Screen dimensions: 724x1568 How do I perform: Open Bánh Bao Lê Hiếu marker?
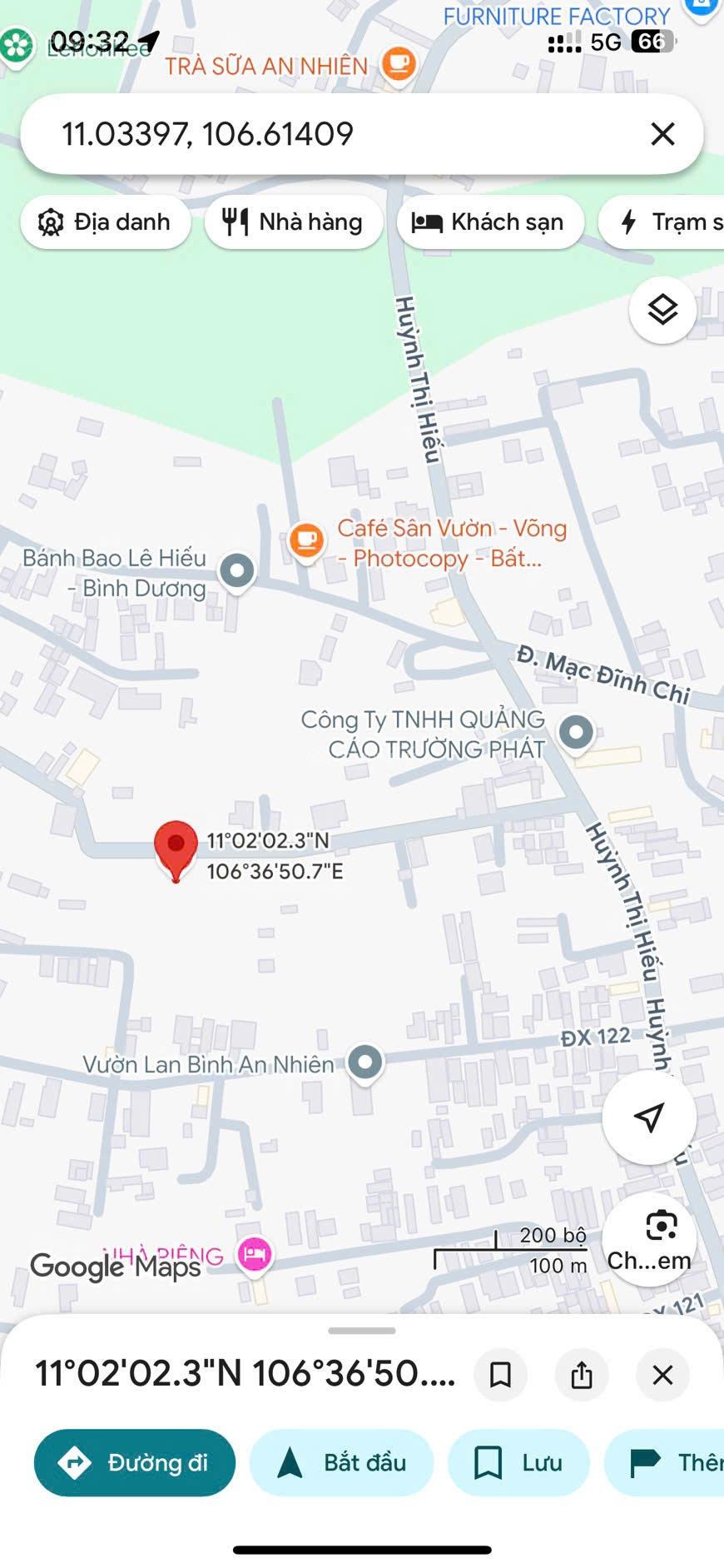237,571
